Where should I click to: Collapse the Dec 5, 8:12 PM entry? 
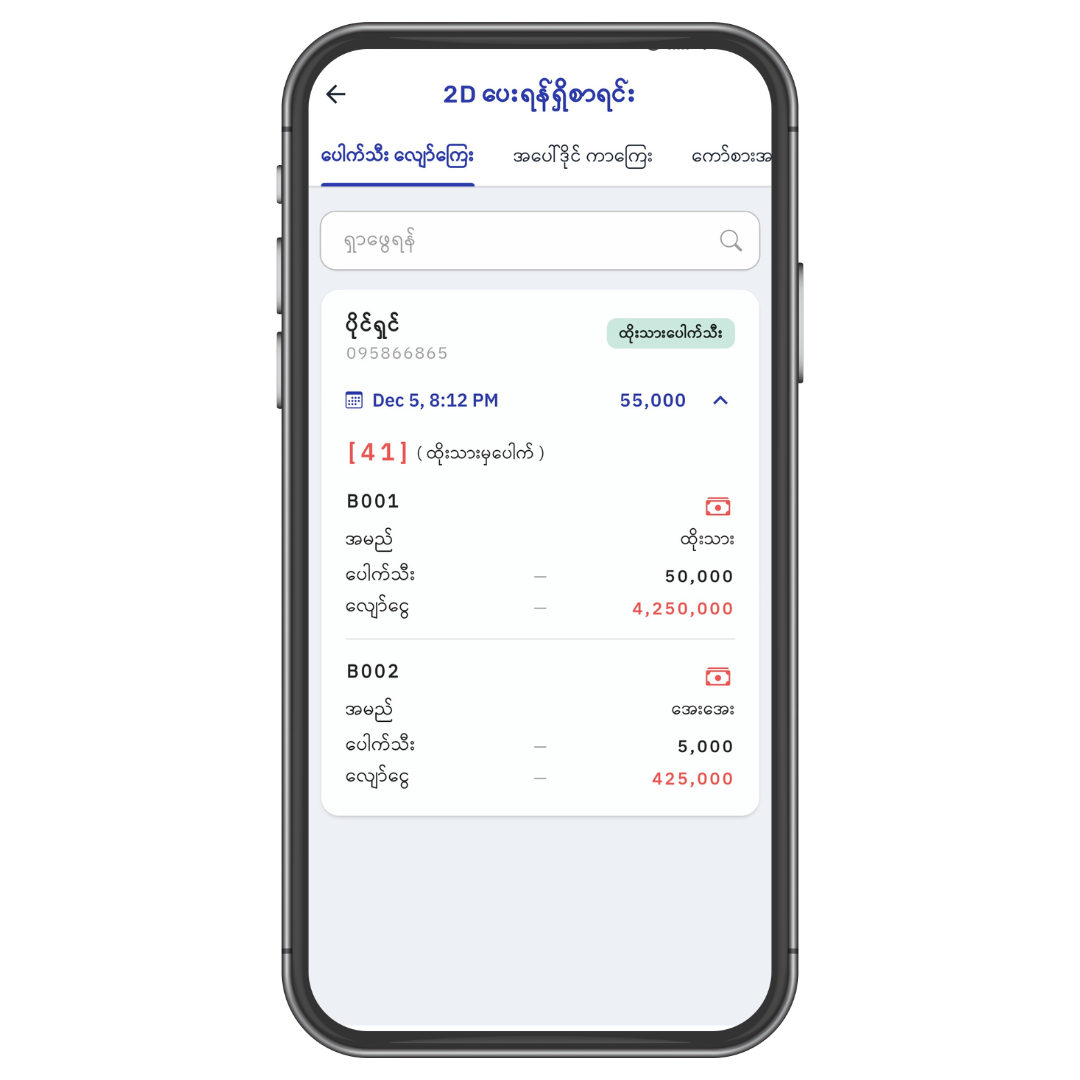tap(720, 400)
